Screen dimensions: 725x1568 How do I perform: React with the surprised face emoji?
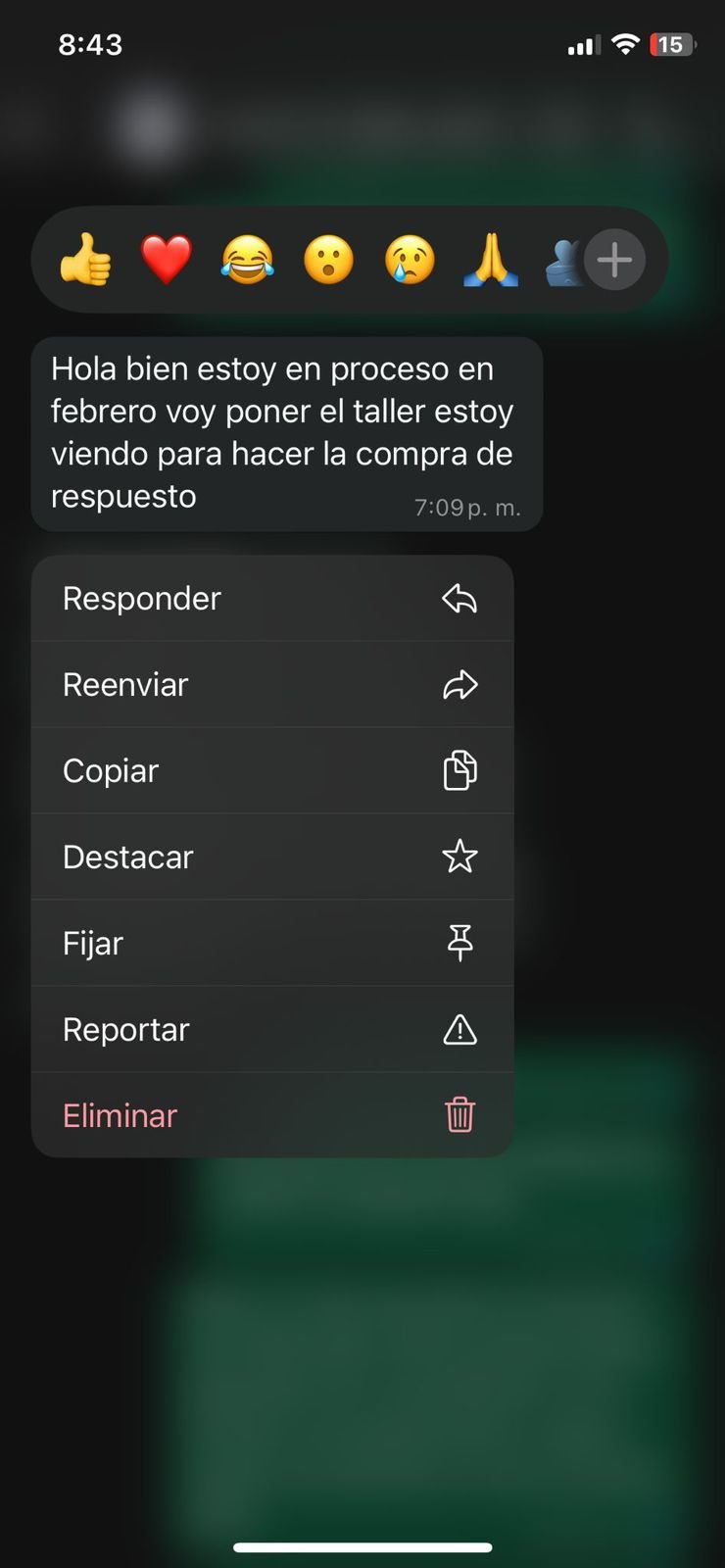[x=329, y=260]
